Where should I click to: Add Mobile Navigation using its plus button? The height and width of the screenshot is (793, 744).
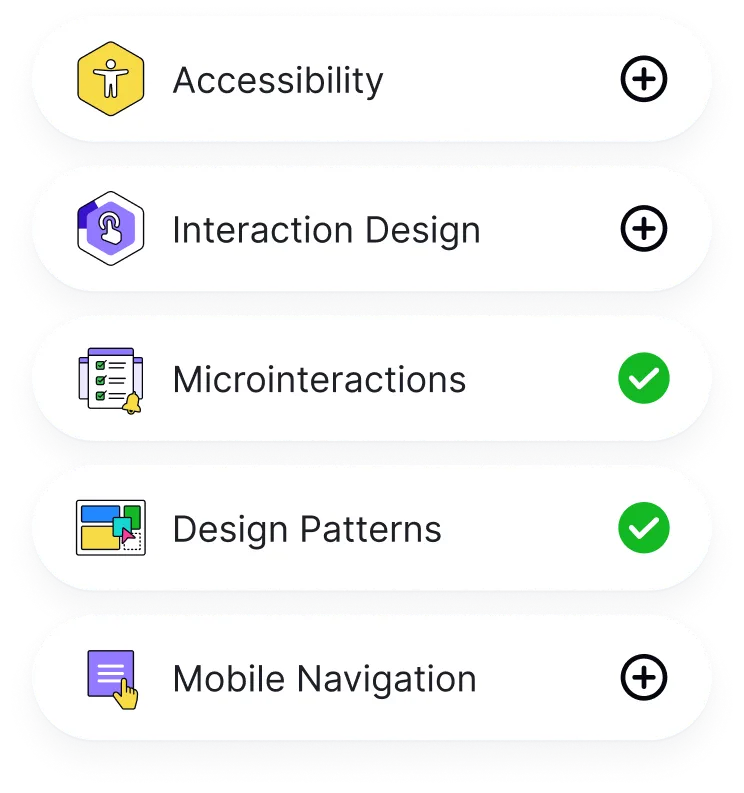point(645,678)
